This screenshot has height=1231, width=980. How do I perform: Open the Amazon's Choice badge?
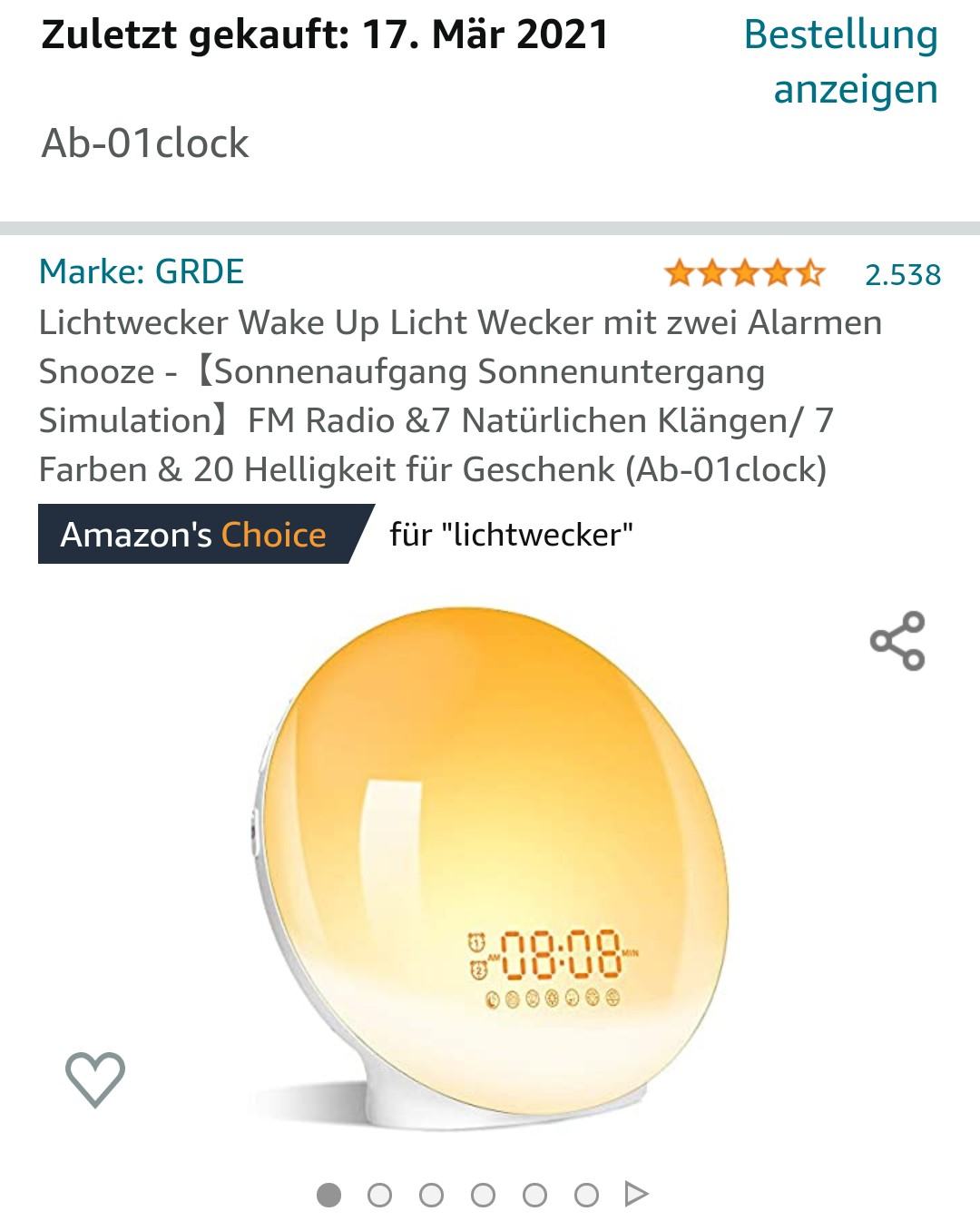(195, 535)
